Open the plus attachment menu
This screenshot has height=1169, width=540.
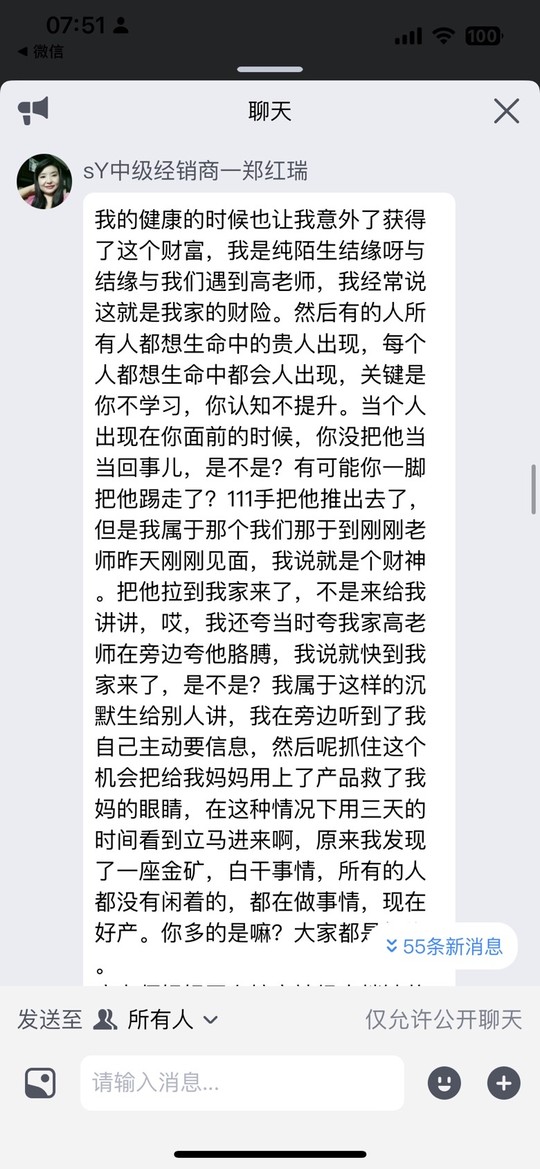tap(503, 1083)
